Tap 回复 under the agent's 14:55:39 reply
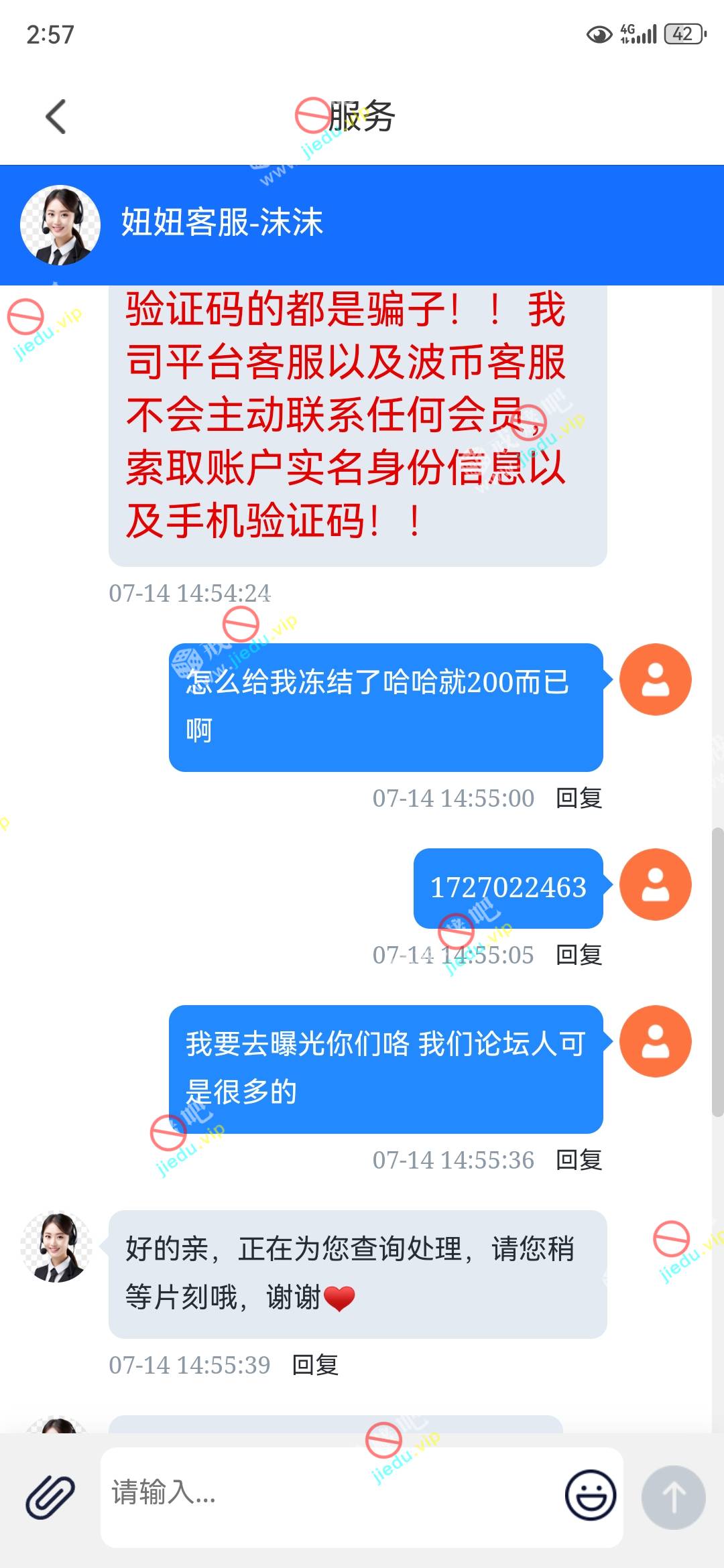 pos(315,1365)
